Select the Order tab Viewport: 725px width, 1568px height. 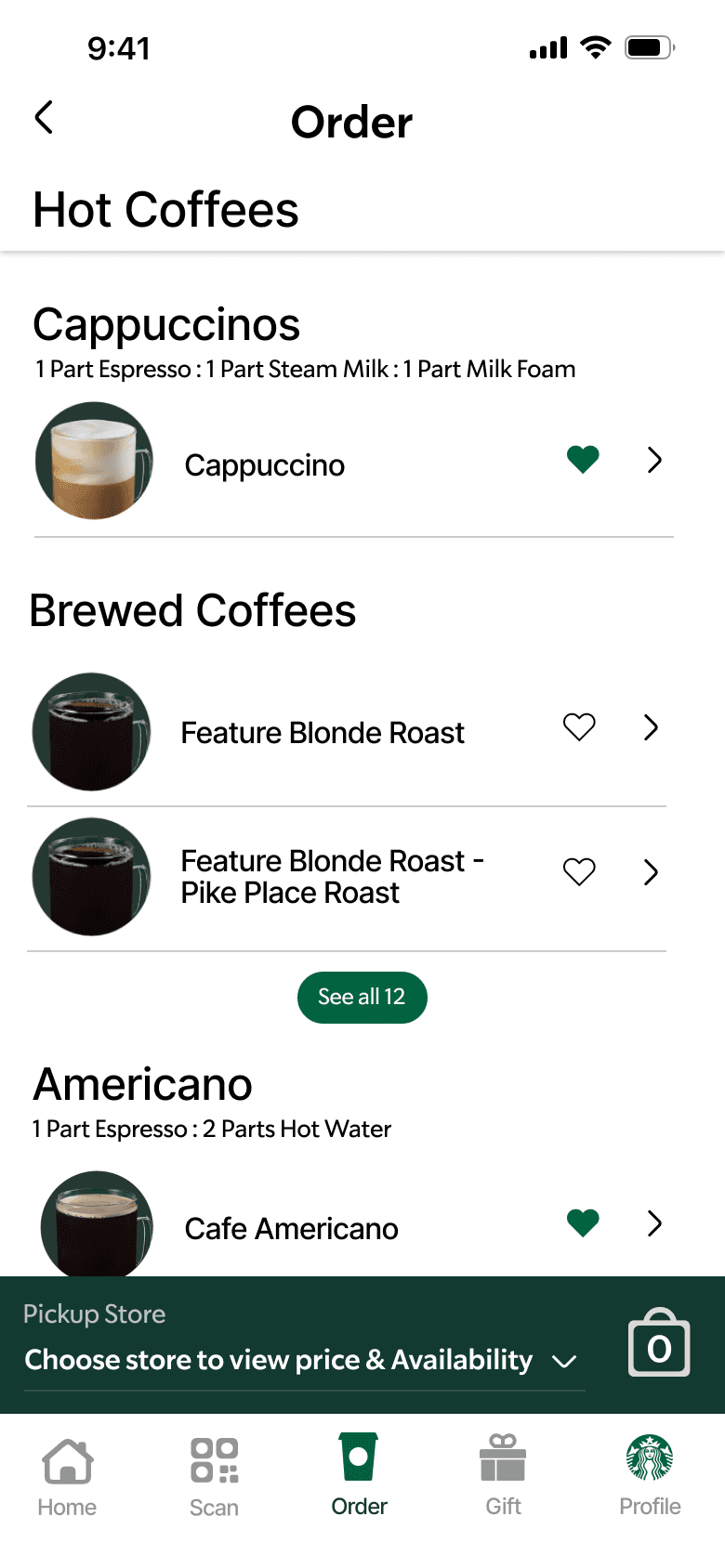359,1477
